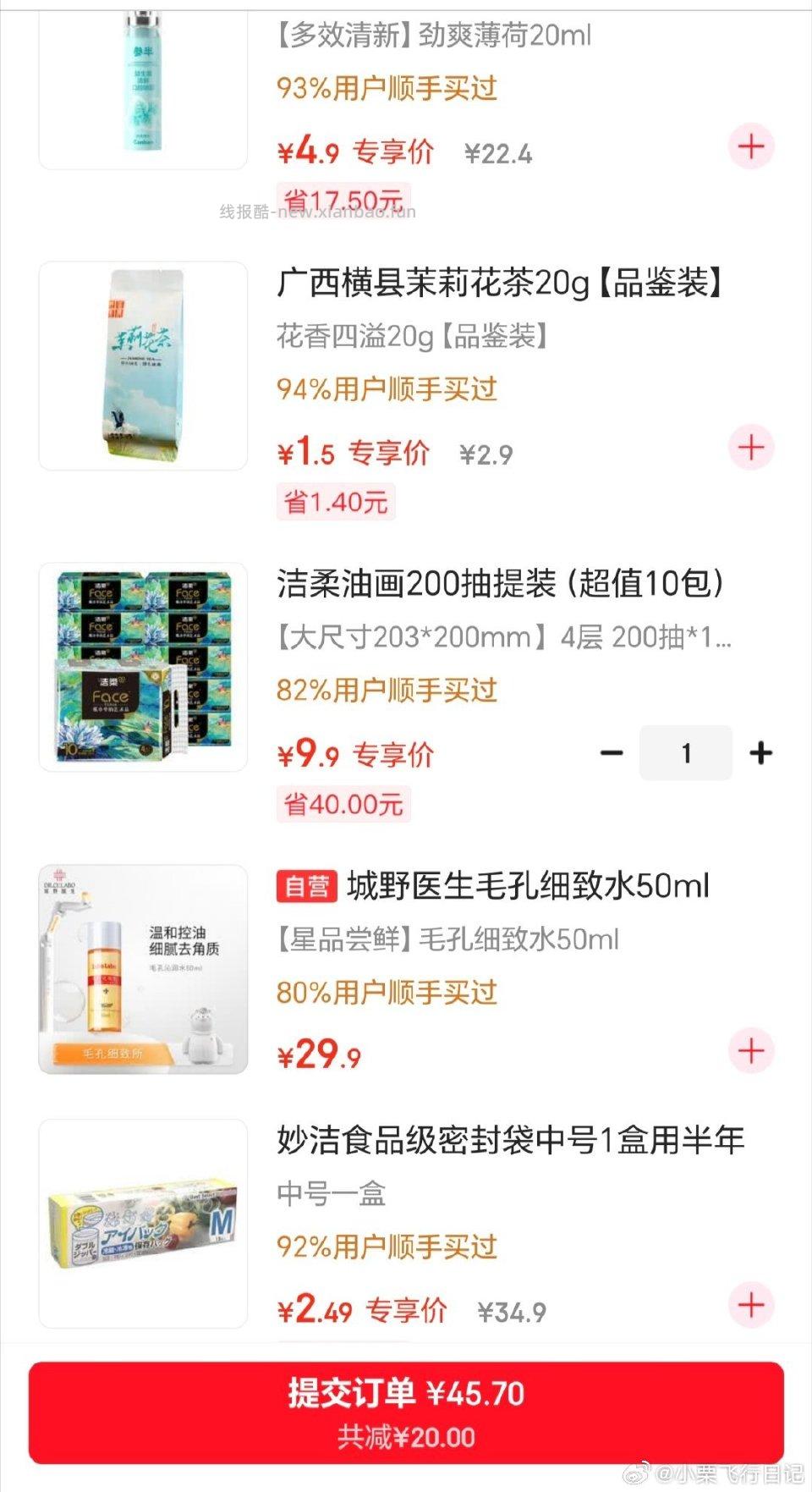812x1492 pixels.
Task: Click the 省1.40元 savings tag
Action: [x=337, y=499]
